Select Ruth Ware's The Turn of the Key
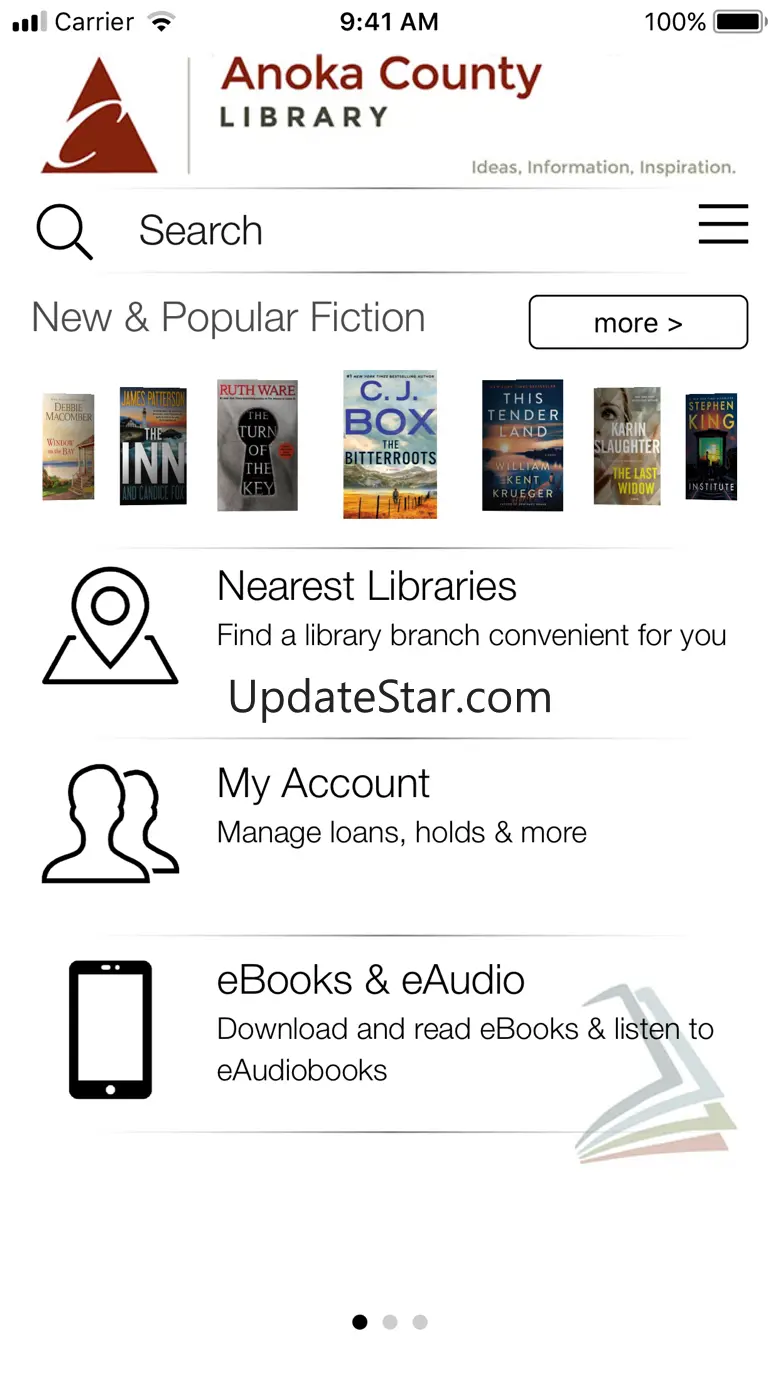Screen dimensions: 780x1387 [x=257, y=446]
